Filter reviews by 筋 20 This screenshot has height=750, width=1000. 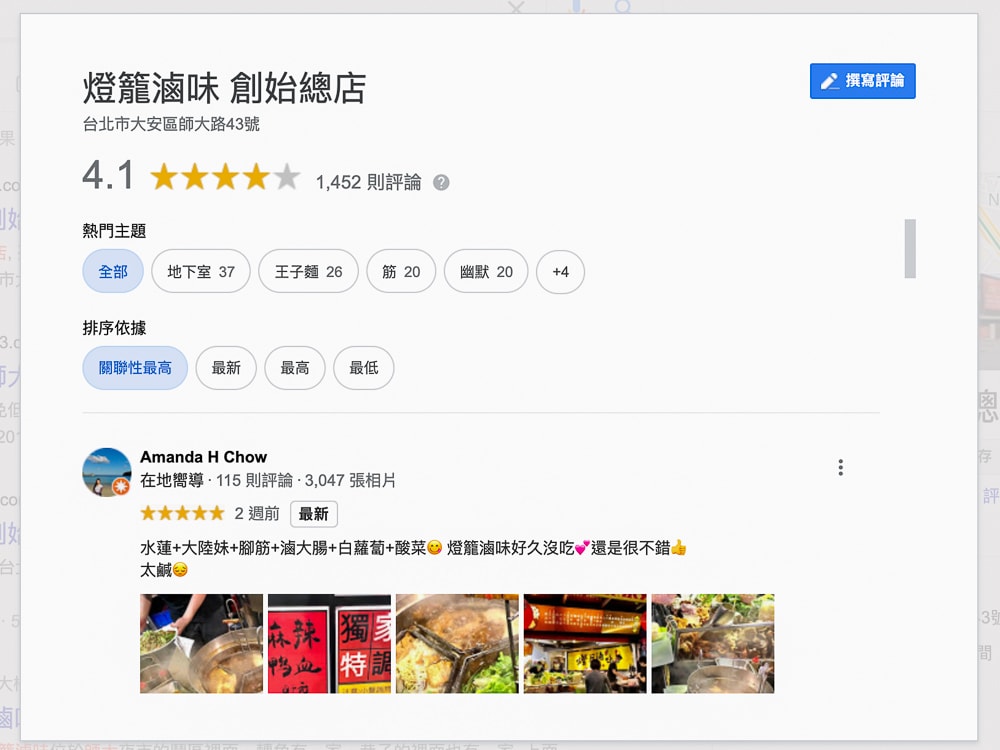[401, 271]
